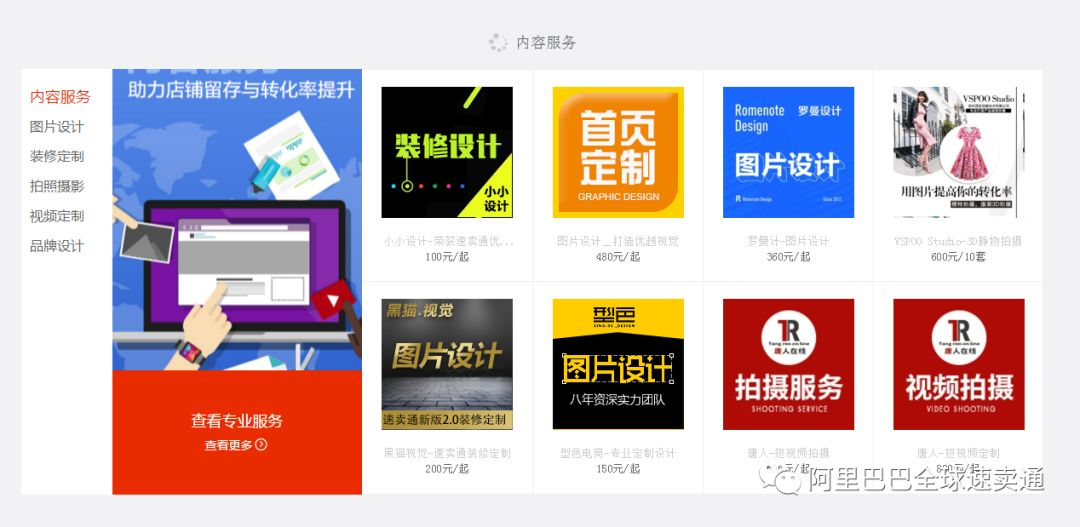Open the 型色电商 专业定制设计 card
The width and height of the screenshot is (1080, 527).
tap(618, 364)
